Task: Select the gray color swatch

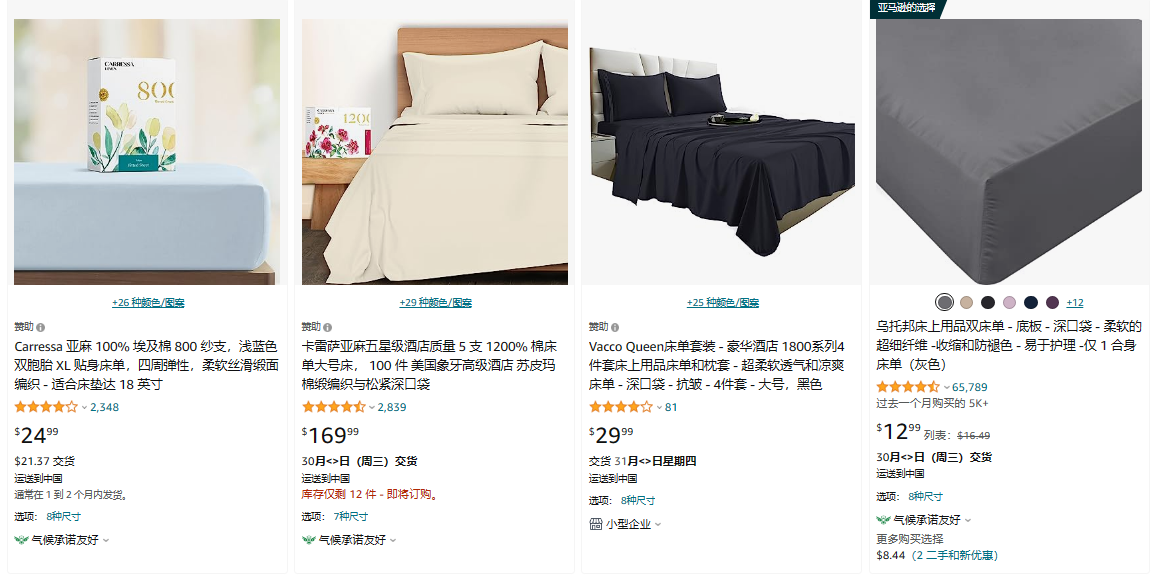Action: 944,302
